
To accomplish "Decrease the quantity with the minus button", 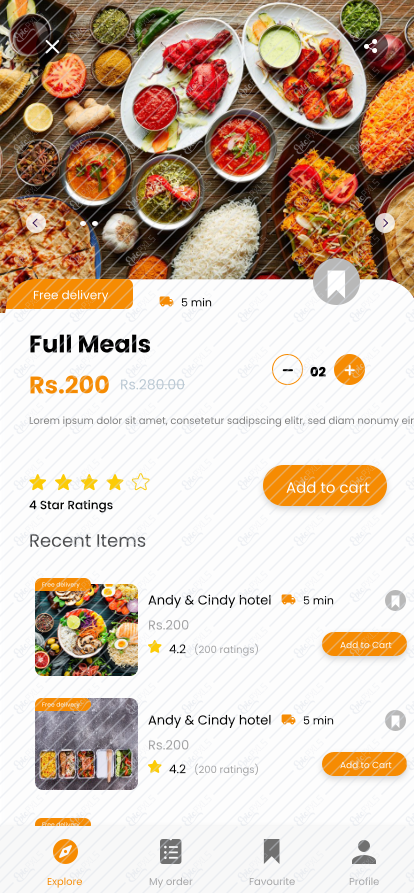I will (x=288, y=370).
